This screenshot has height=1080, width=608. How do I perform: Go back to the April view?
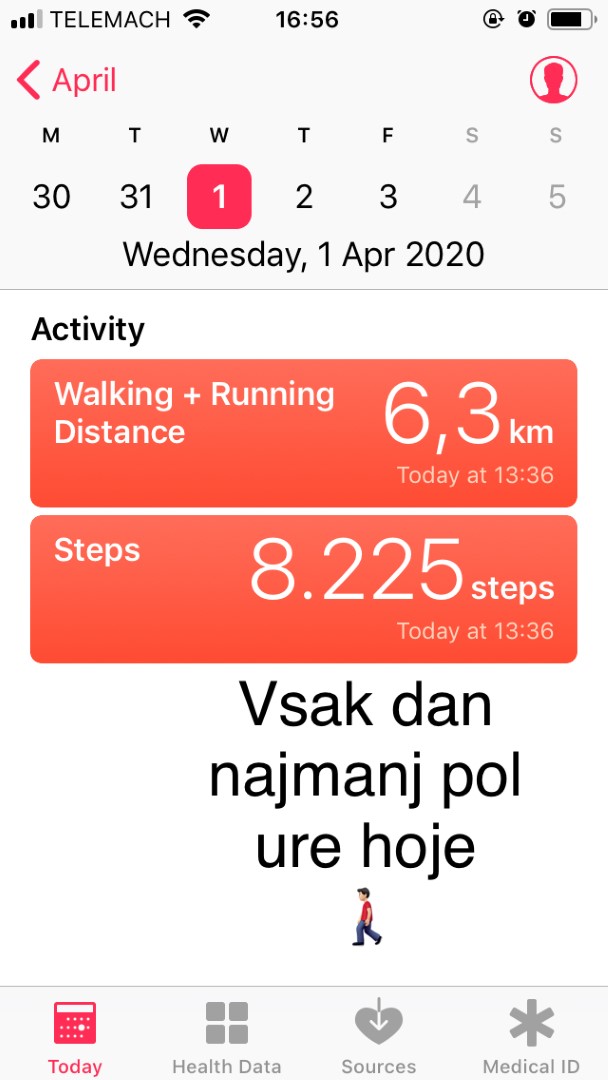pos(67,81)
